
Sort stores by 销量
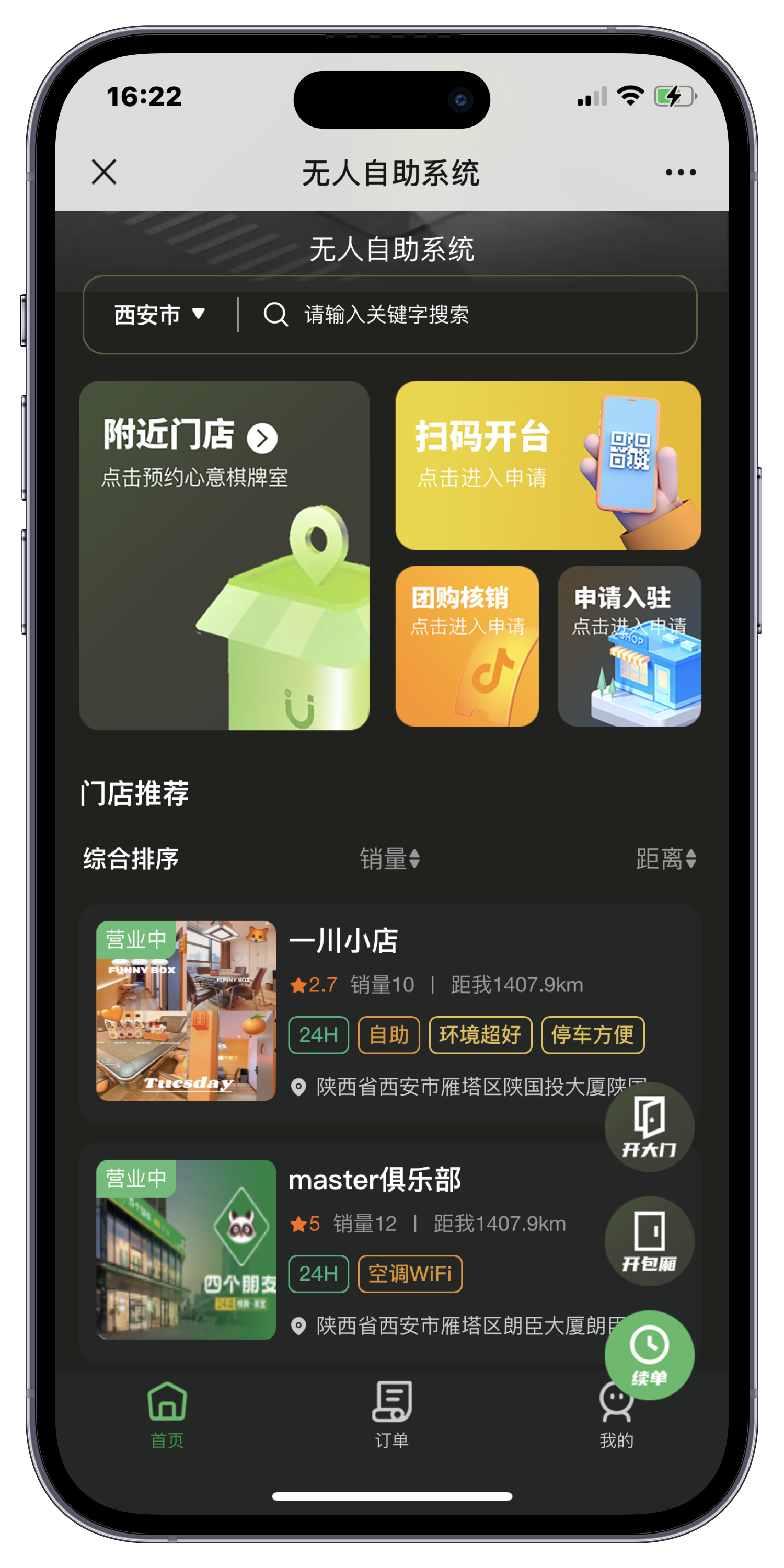[x=389, y=859]
